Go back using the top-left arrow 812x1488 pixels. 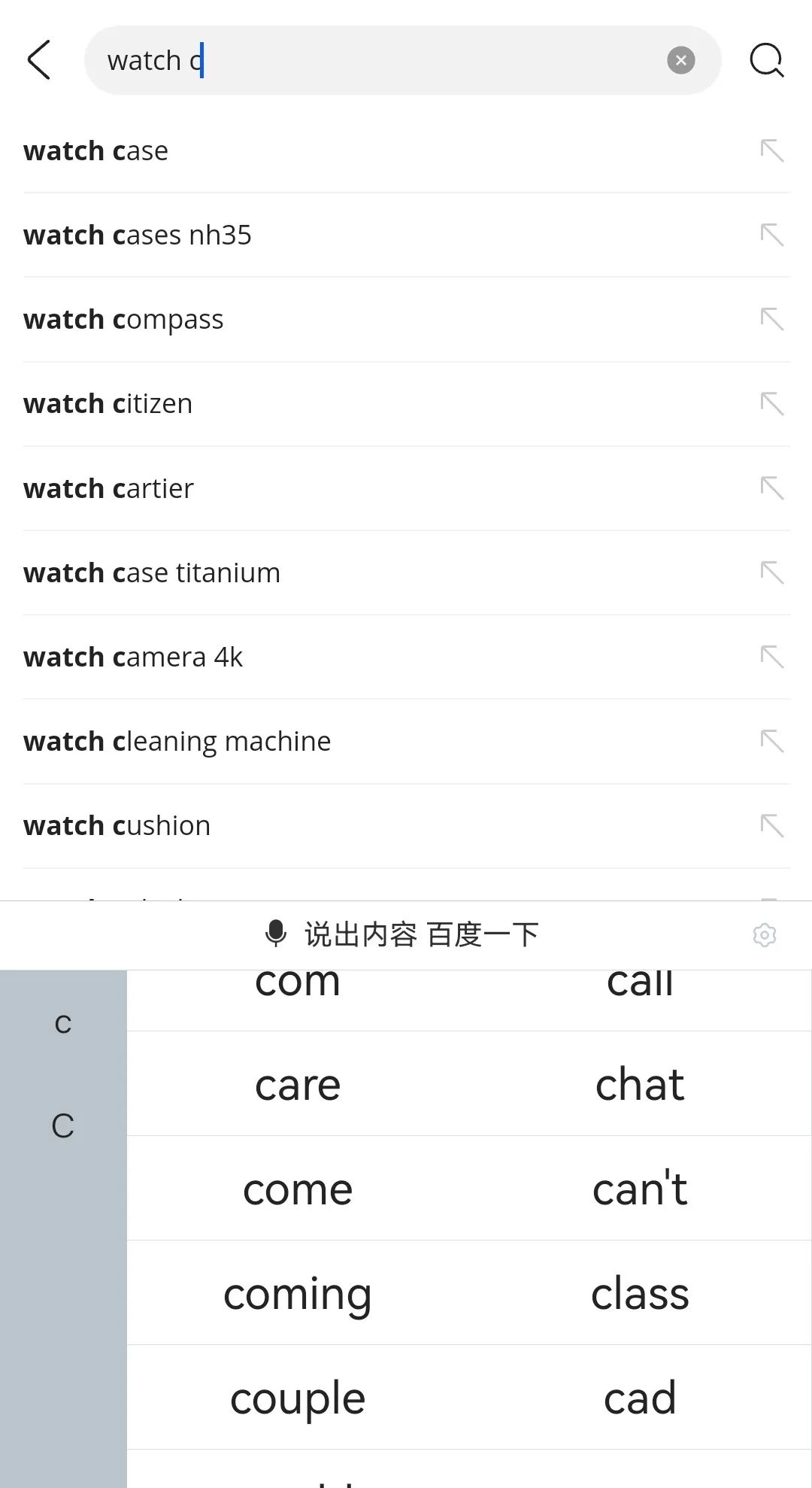[39, 60]
